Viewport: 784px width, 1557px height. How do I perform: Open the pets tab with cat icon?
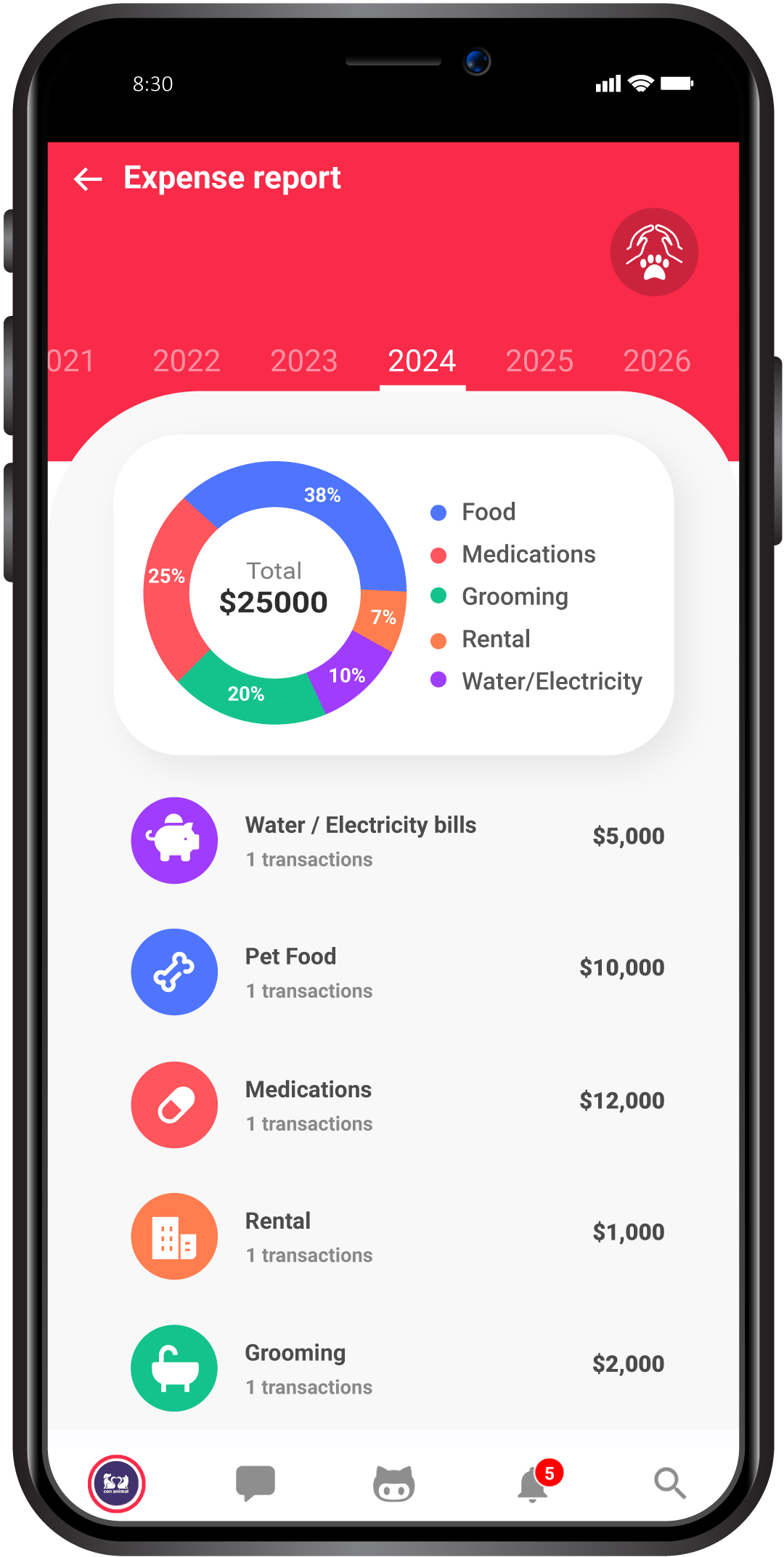(393, 1483)
